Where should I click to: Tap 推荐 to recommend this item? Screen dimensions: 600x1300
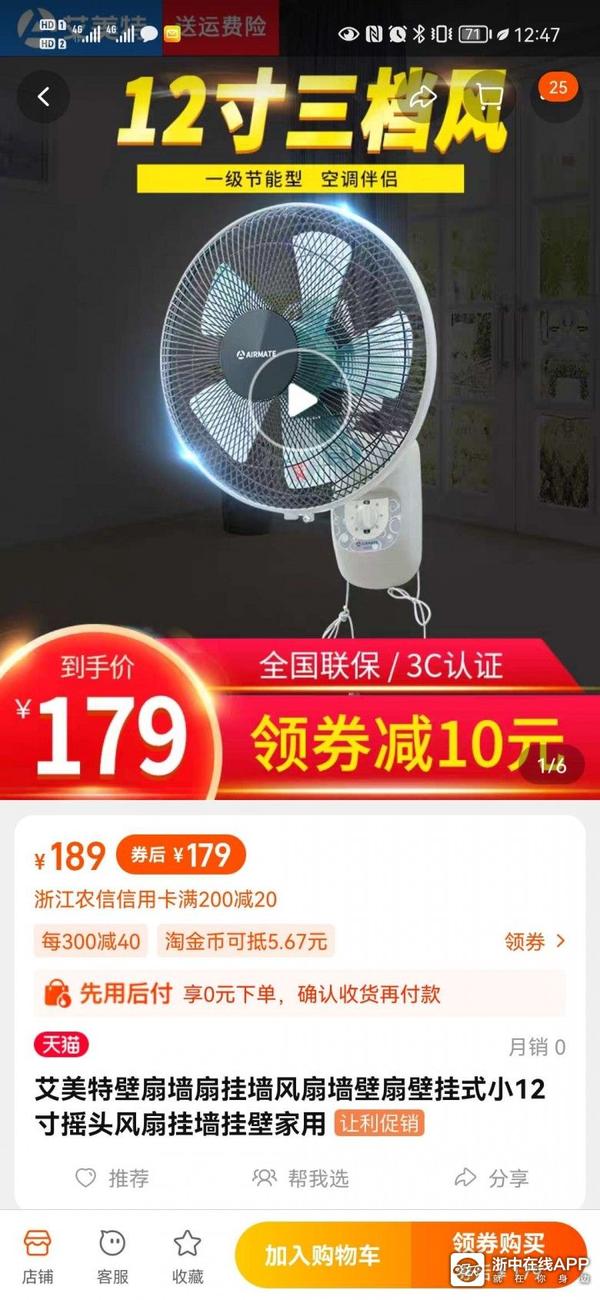click(x=112, y=1178)
